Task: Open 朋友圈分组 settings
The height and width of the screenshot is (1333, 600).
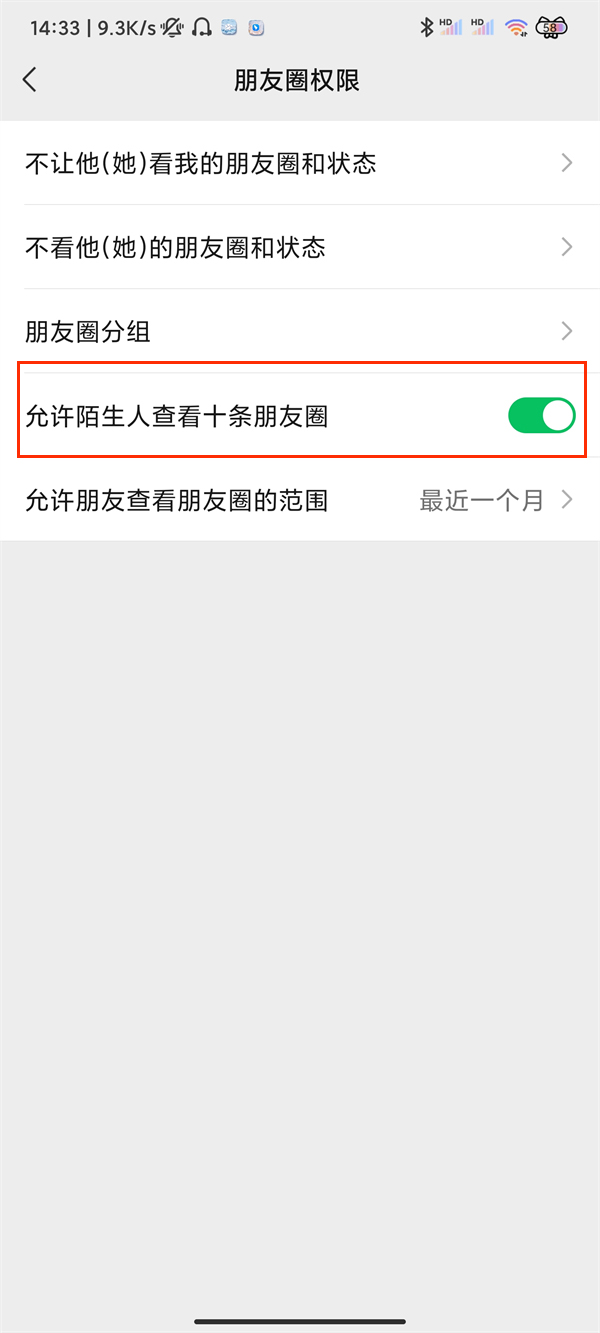Action: (x=300, y=331)
